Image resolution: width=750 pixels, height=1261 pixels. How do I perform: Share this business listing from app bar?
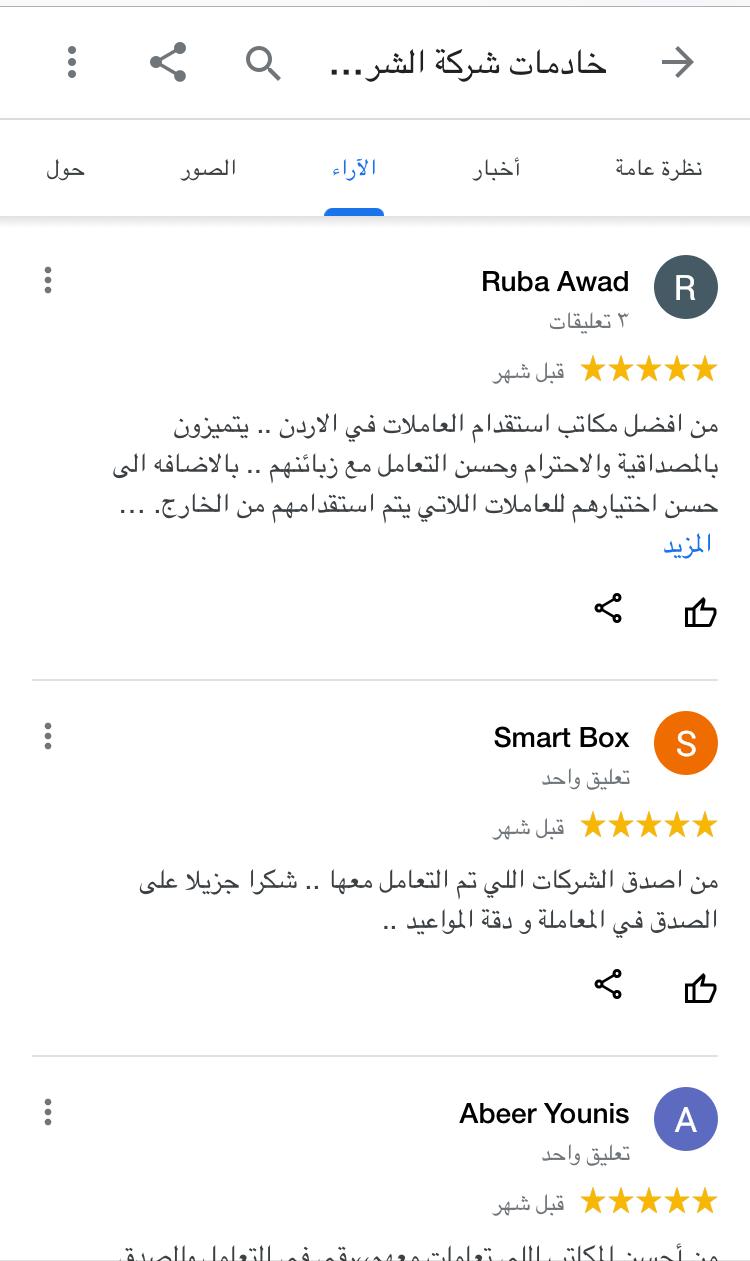[x=168, y=63]
